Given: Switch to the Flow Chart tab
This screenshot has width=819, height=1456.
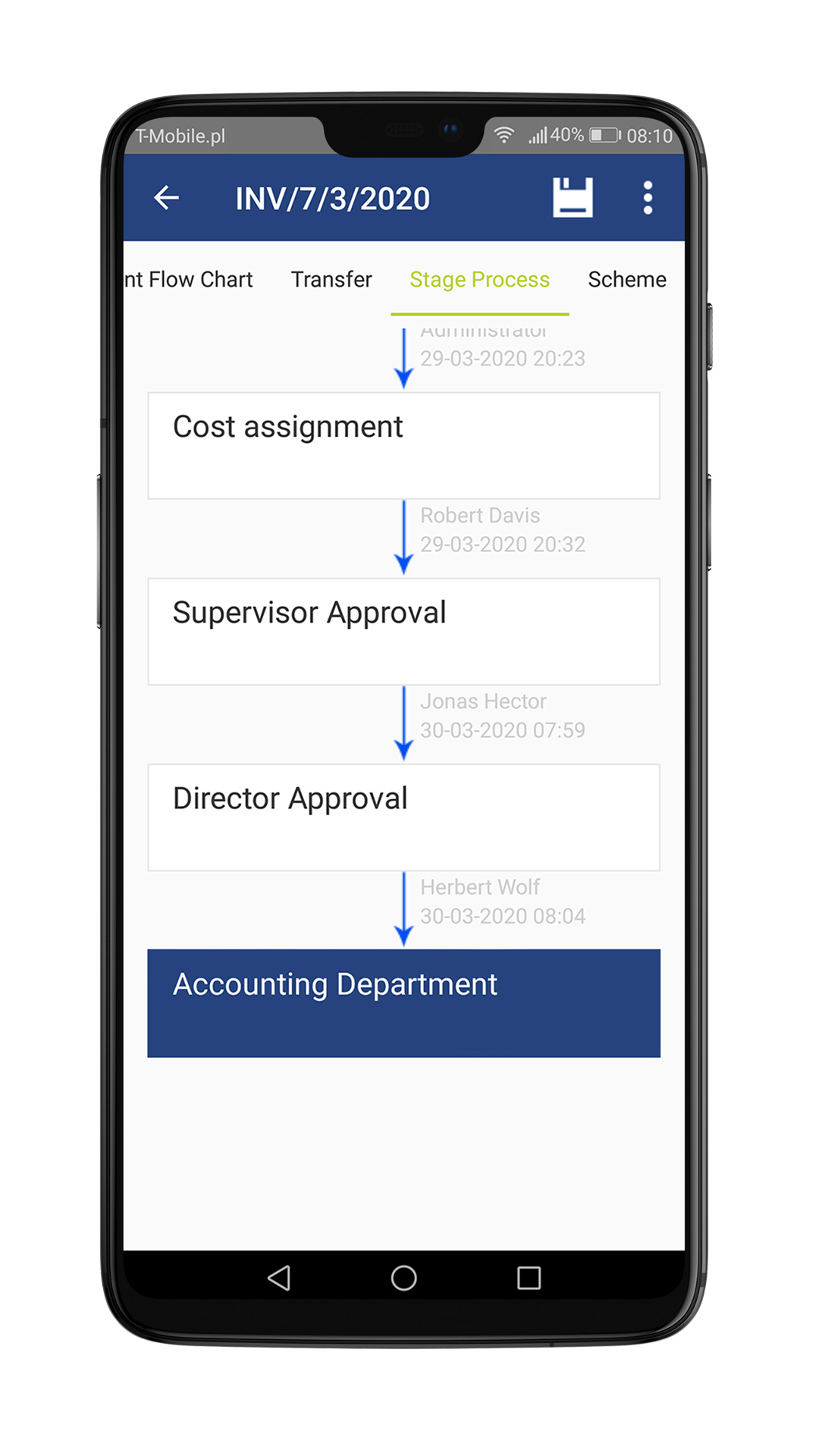Looking at the screenshot, I should pyautogui.click(x=190, y=280).
